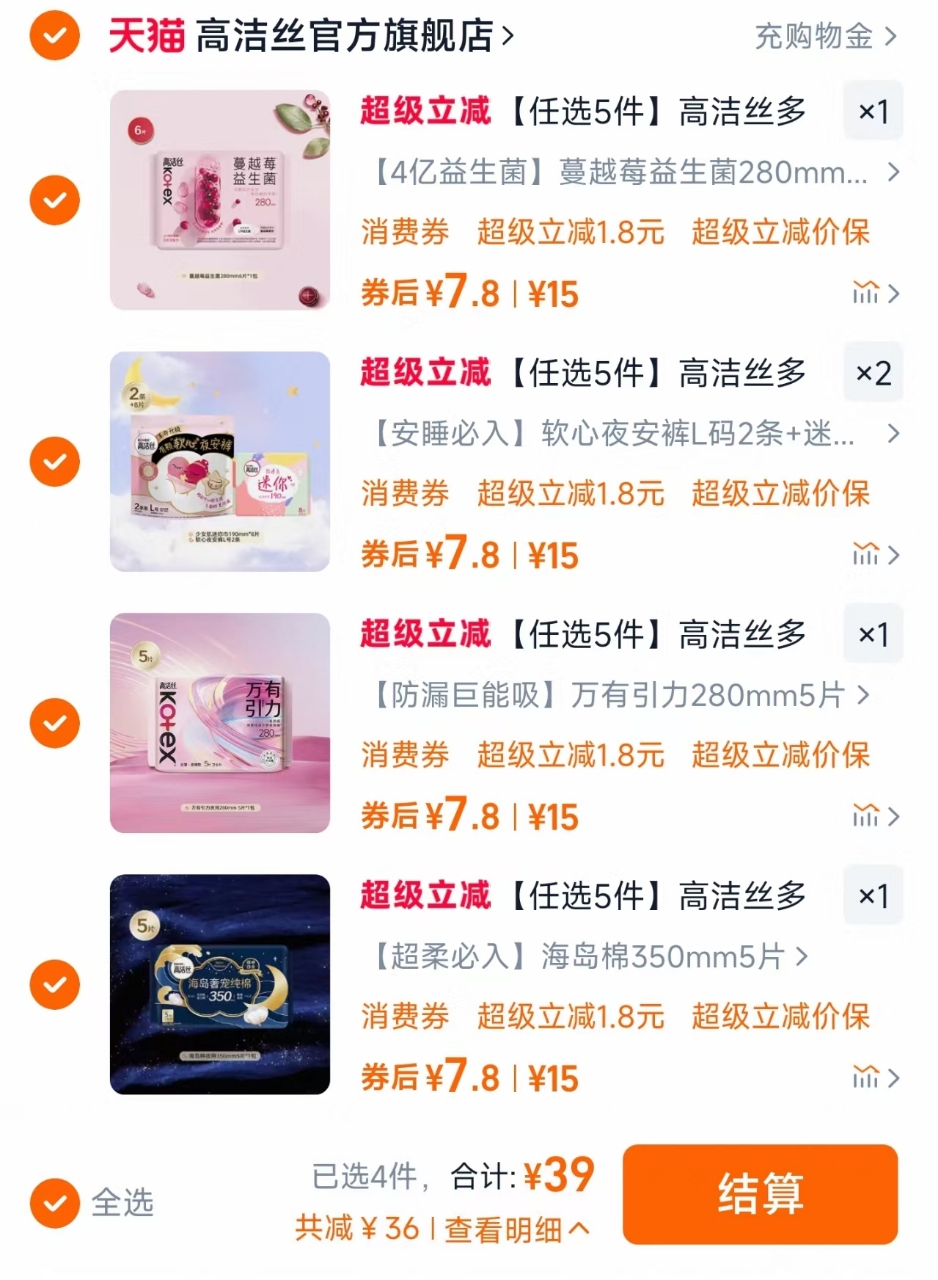Uncheck the 软心夜安裤 night pants item
This screenshot has width=938, height=1280.
pyautogui.click(x=54, y=461)
